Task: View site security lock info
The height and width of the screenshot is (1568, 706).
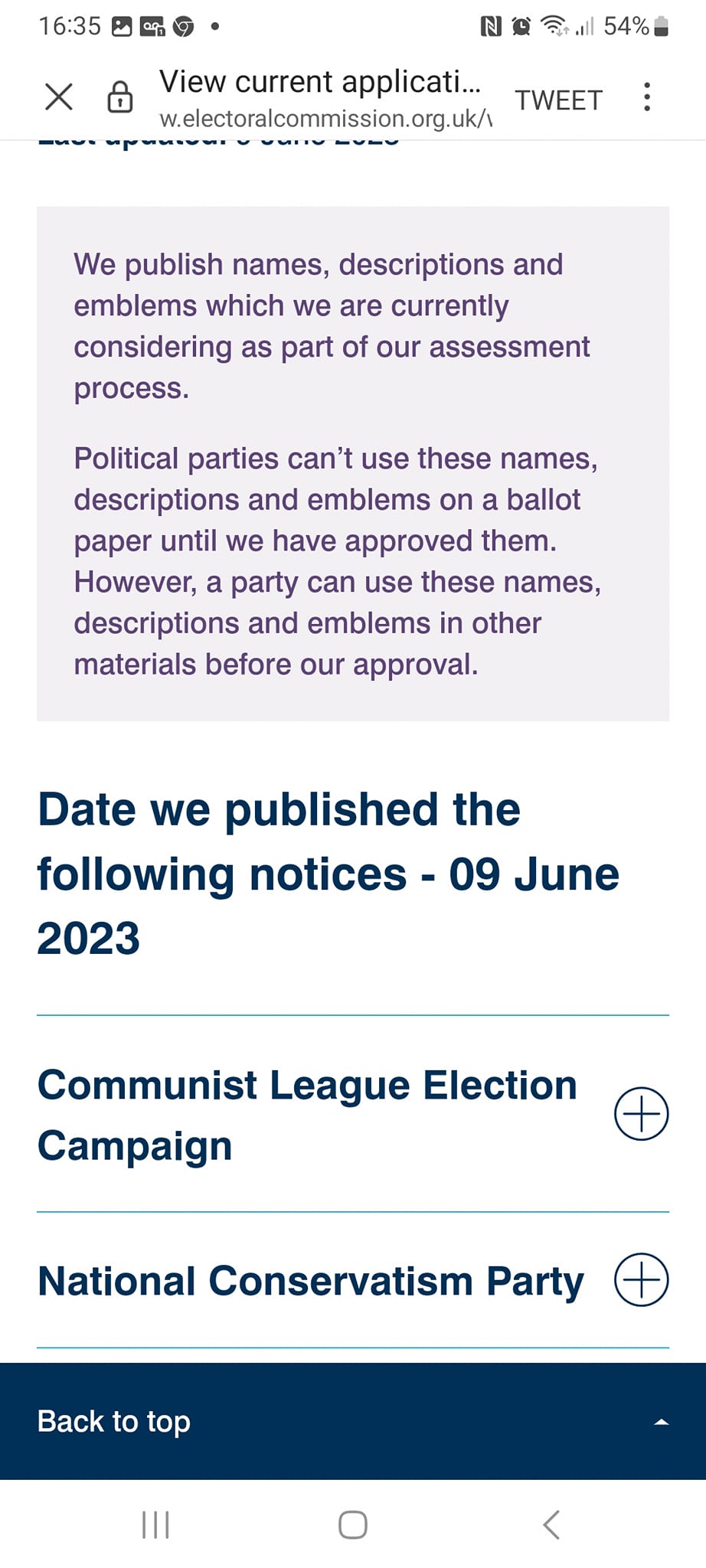Action: click(x=119, y=98)
